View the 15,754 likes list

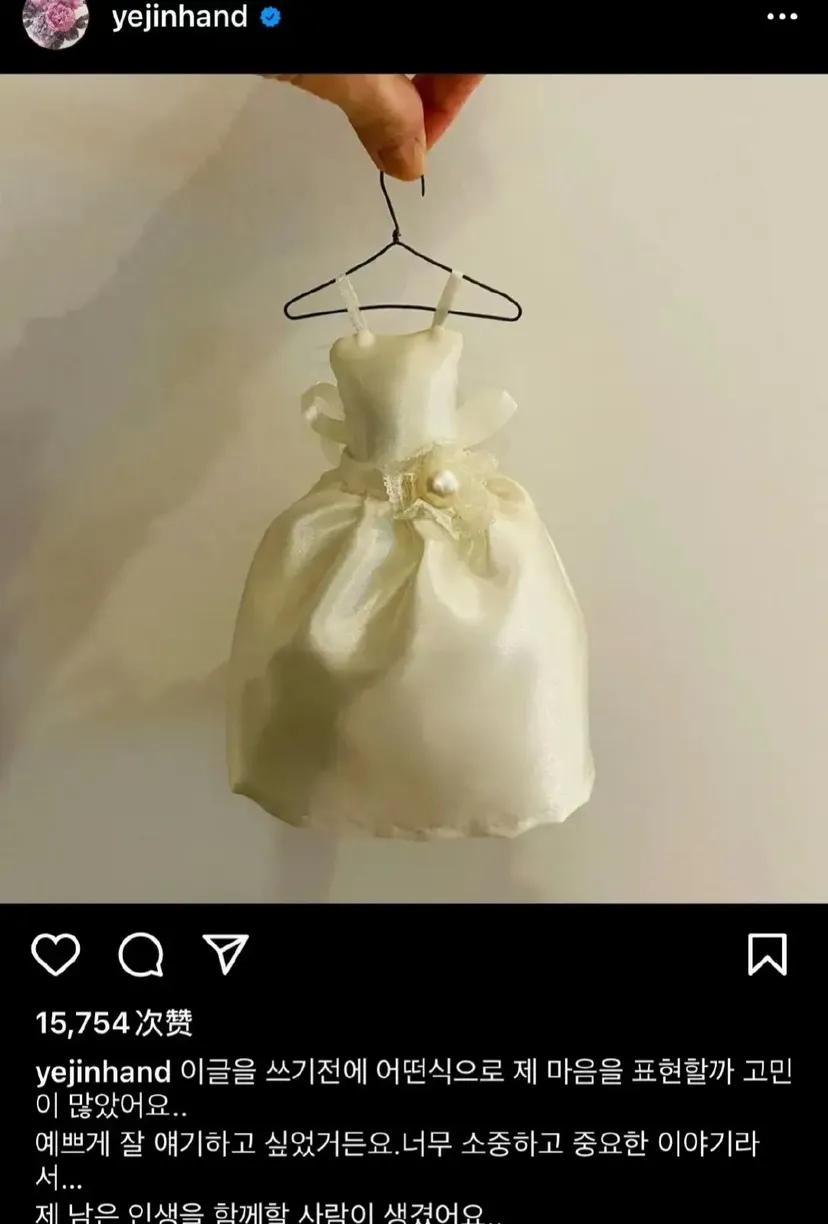(x=114, y=1023)
